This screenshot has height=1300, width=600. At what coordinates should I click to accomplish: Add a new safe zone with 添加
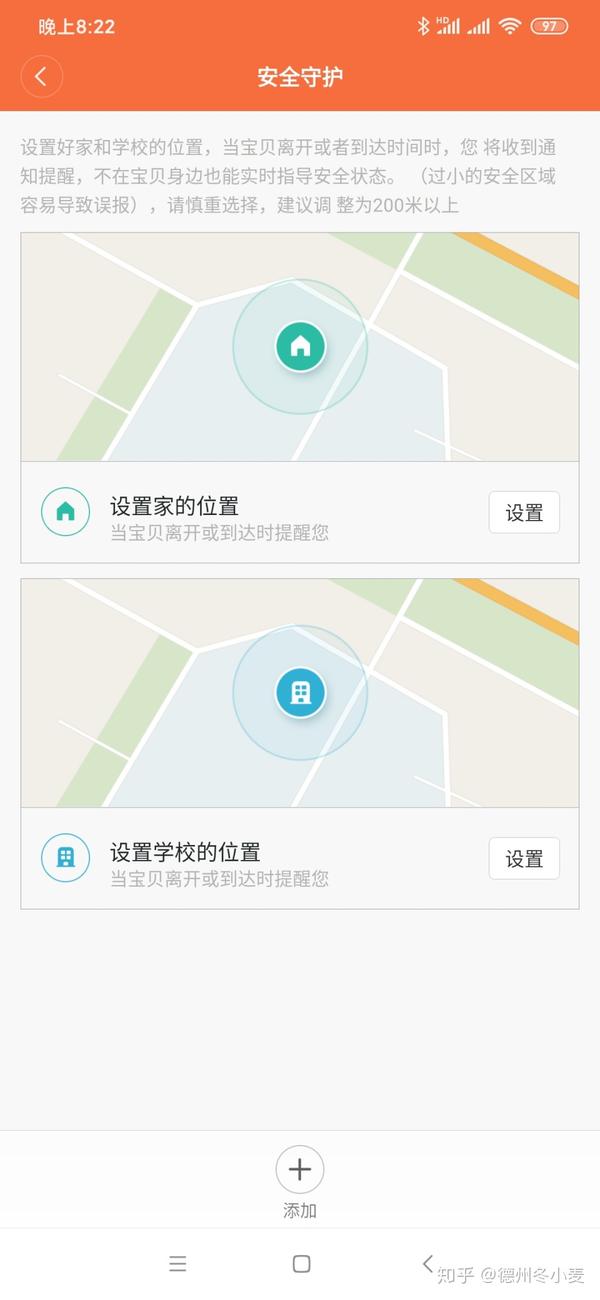pyautogui.click(x=300, y=1181)
